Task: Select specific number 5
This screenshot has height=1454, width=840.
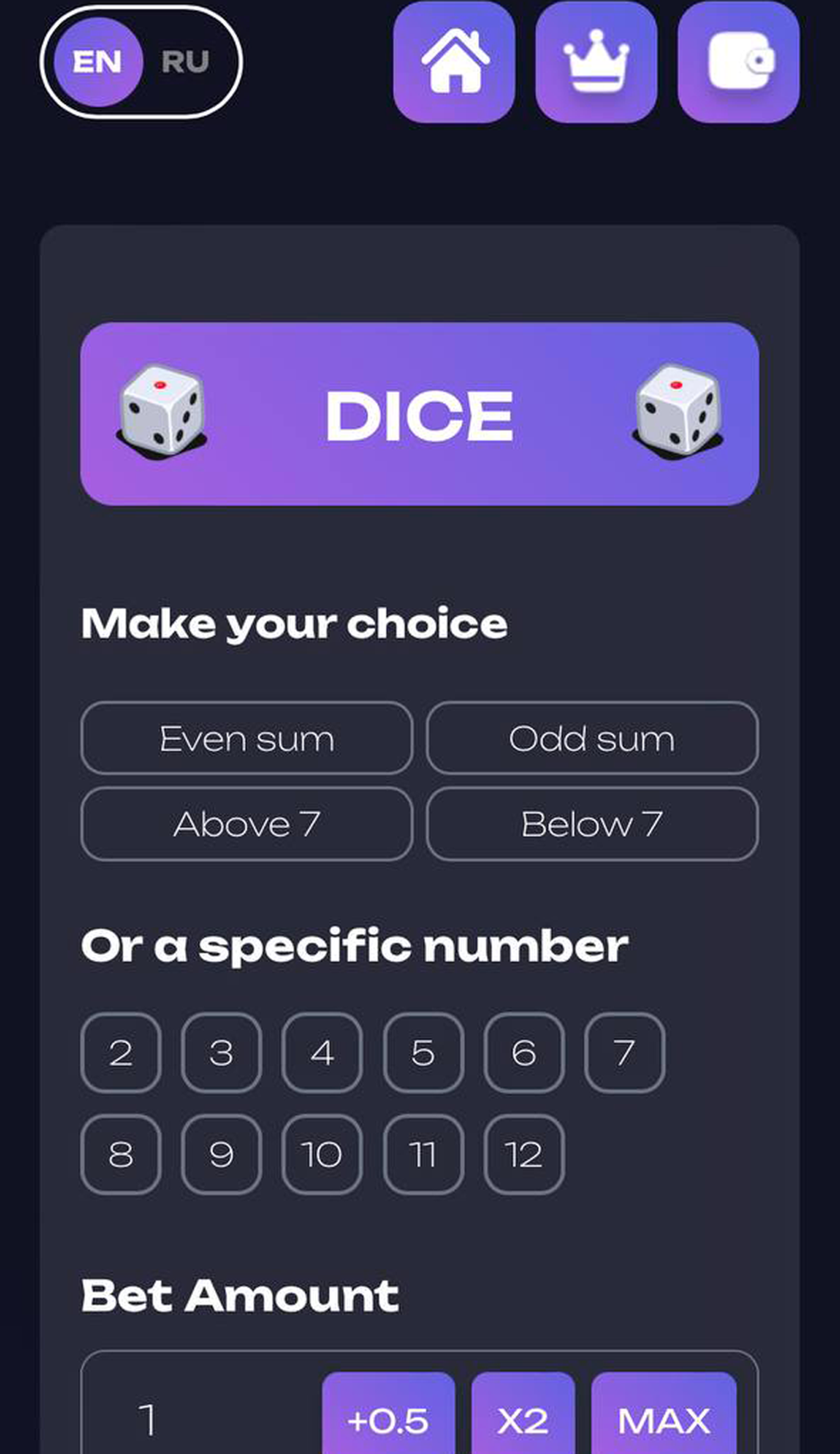Action: 423,1053
